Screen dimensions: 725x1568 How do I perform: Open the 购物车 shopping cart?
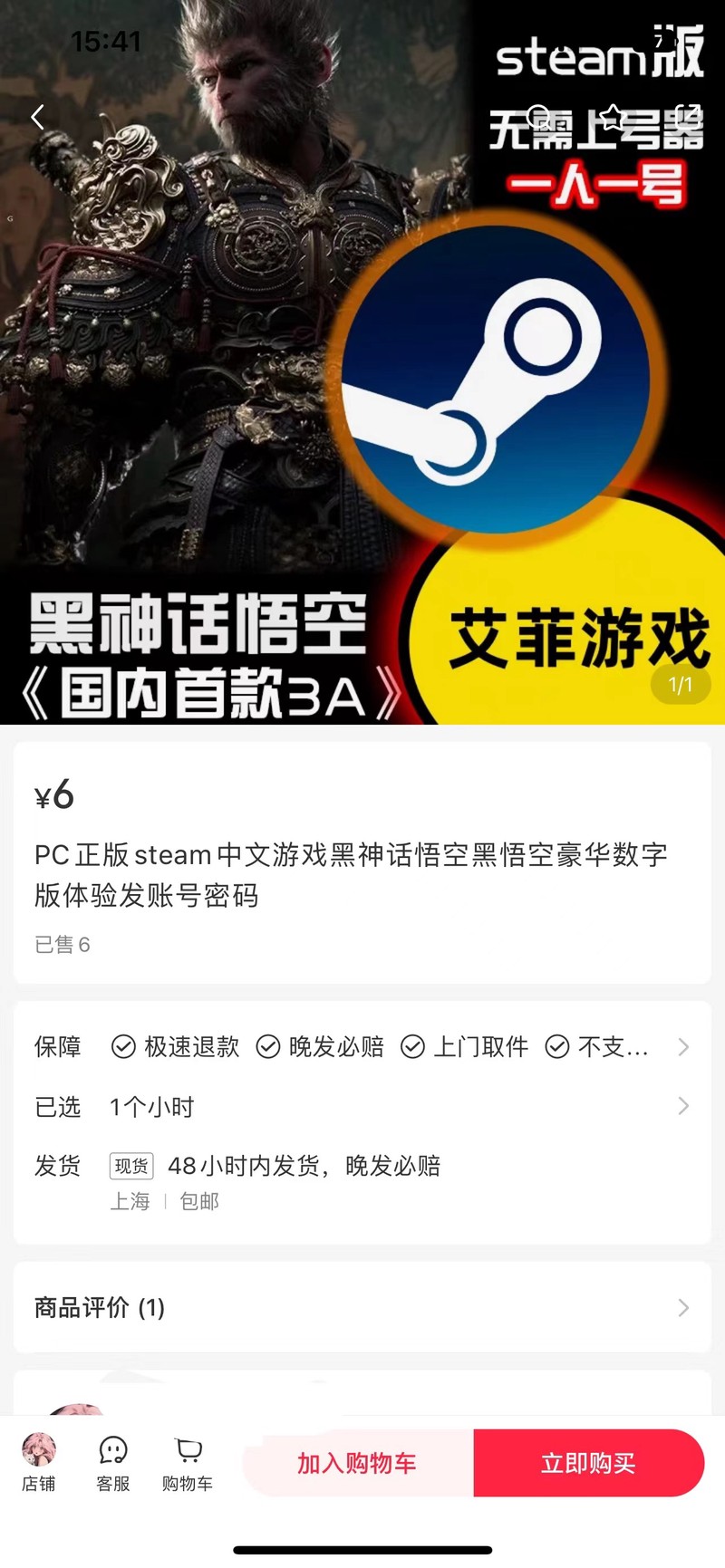188,1462
